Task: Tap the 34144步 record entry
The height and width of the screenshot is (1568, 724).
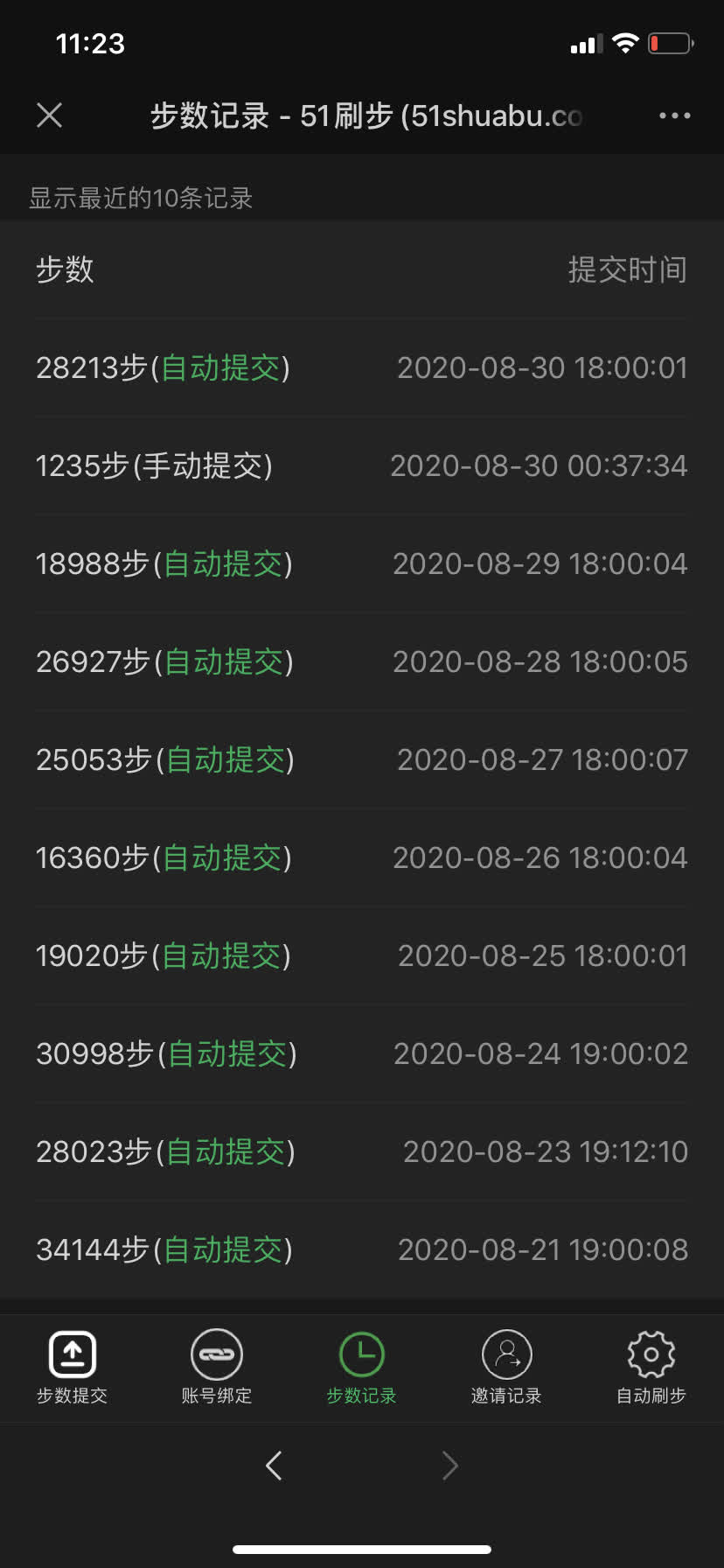Action: 163,1249
